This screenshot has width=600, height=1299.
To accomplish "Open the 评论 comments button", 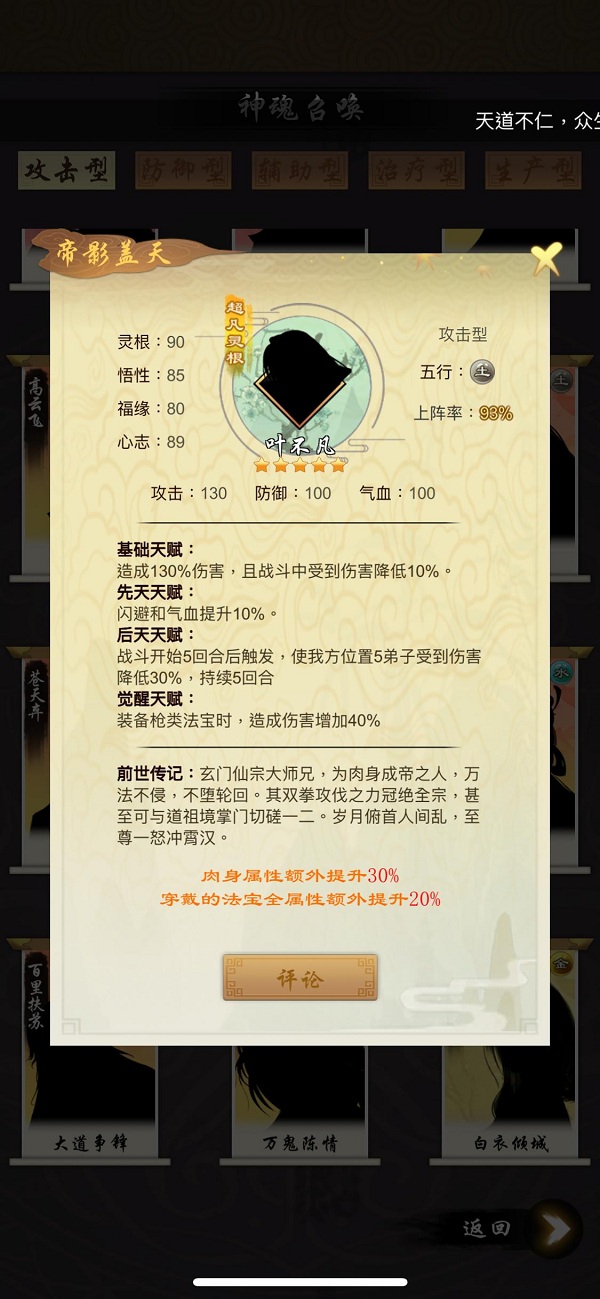I will click(300, 977).
